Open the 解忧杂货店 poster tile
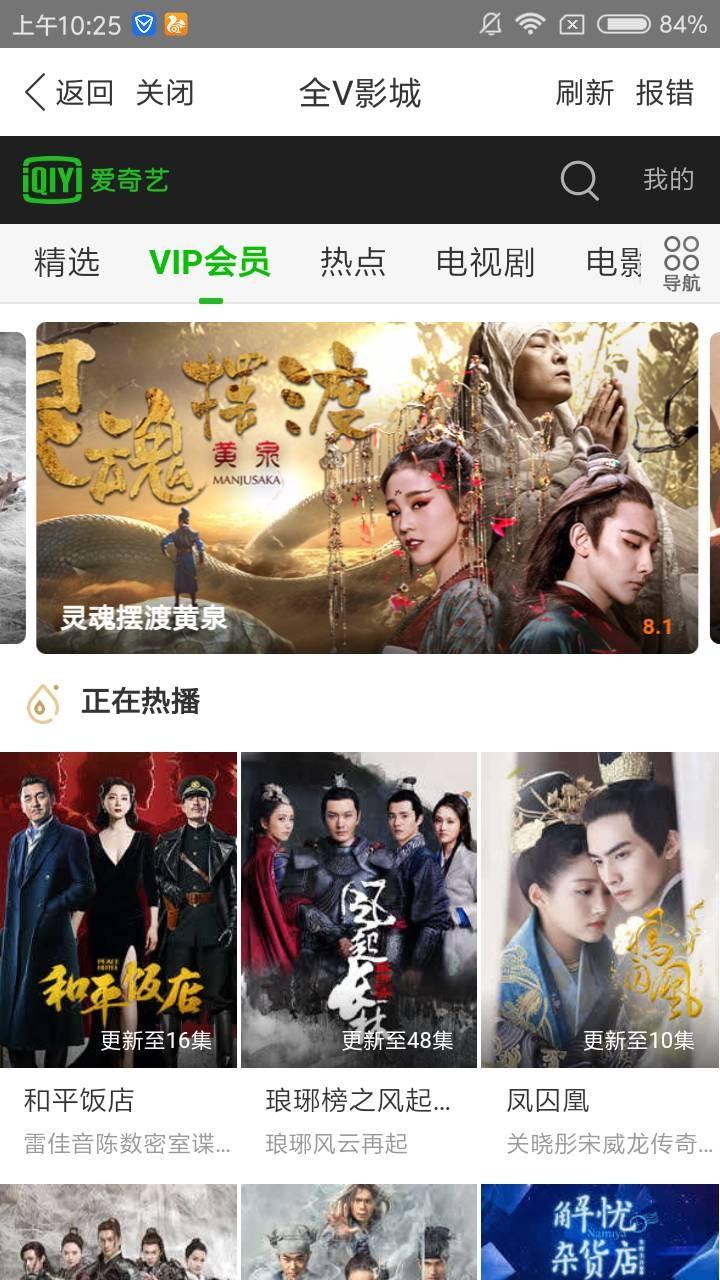720x1280 pixels. [600, 1232]
